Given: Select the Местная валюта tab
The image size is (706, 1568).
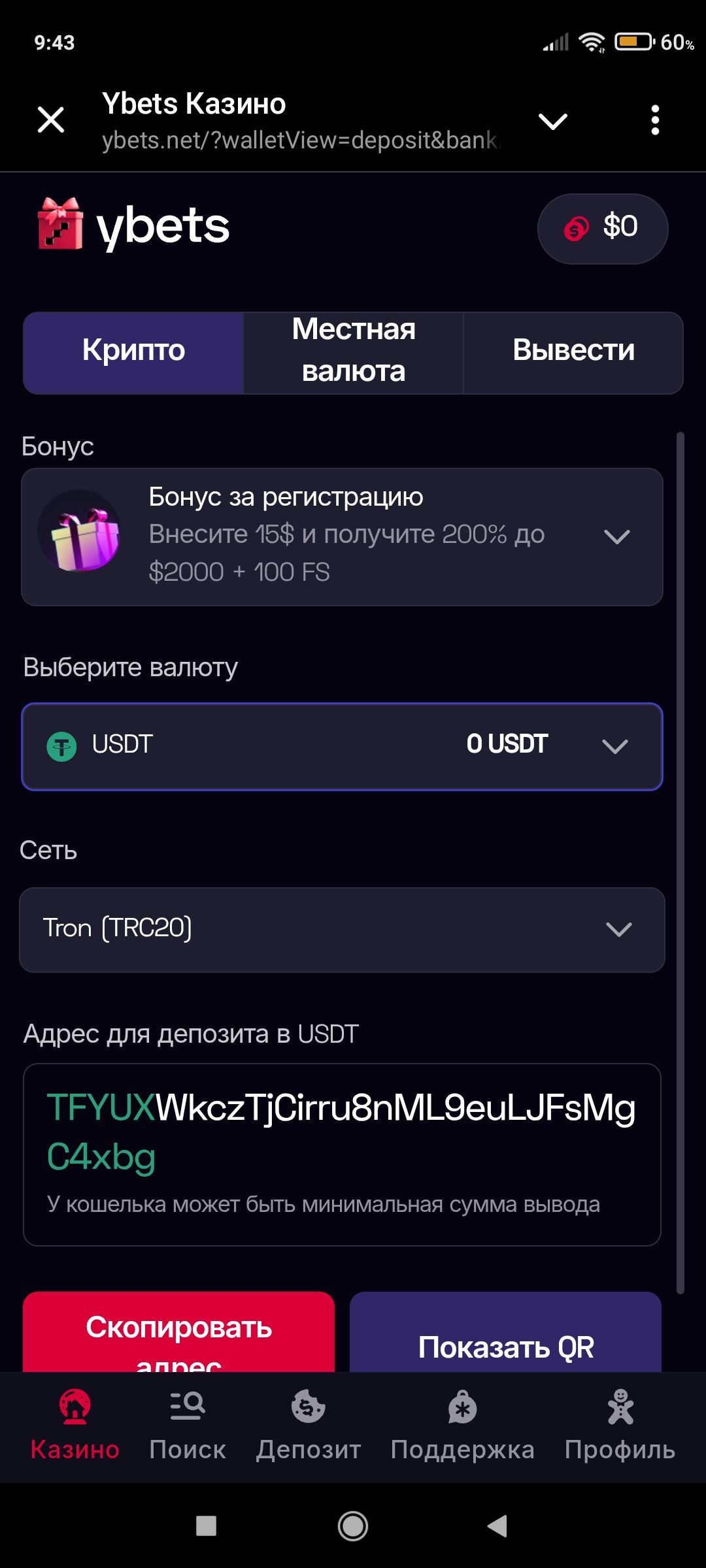Looking at the screenshot, I should [354, 353].
